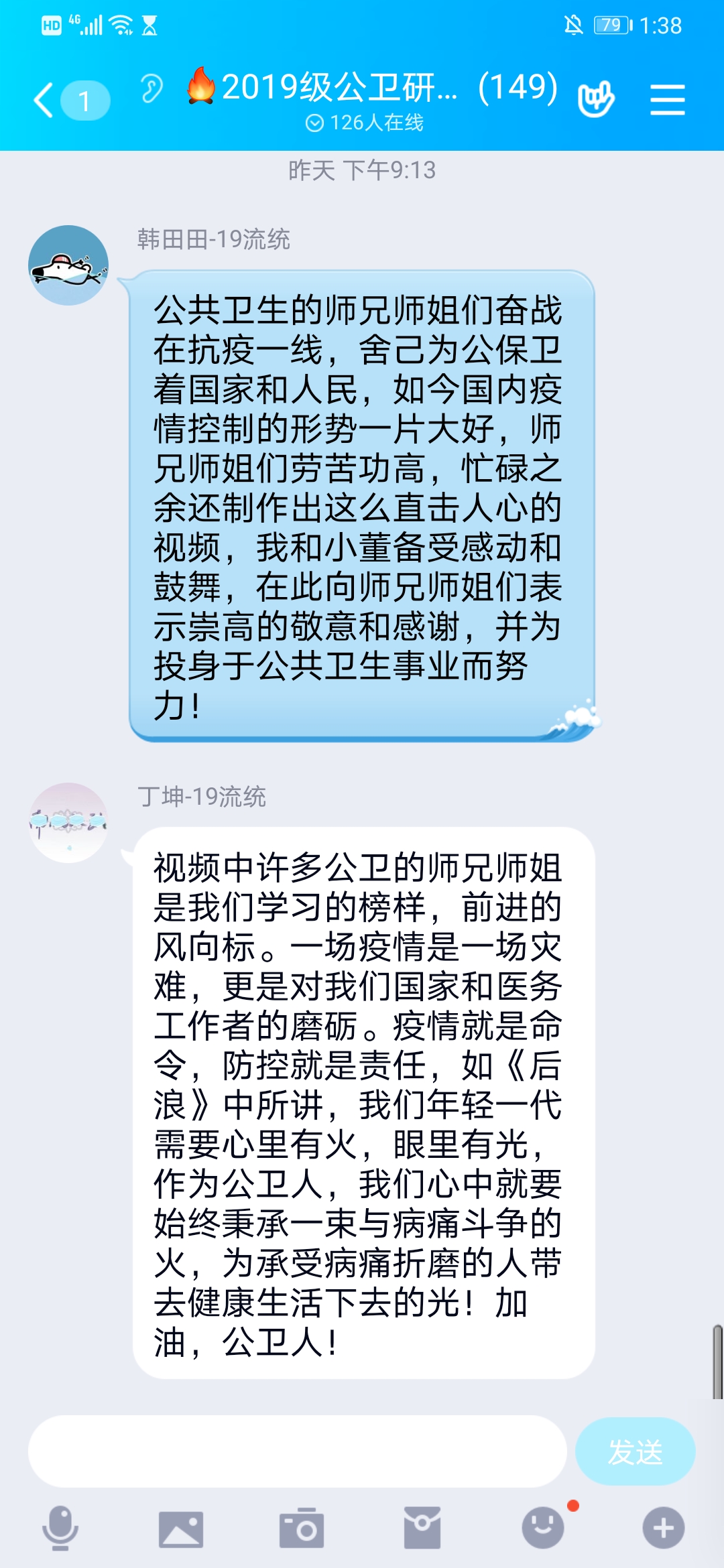
Task: Open more options plus icon
Action: point(664,1528)
